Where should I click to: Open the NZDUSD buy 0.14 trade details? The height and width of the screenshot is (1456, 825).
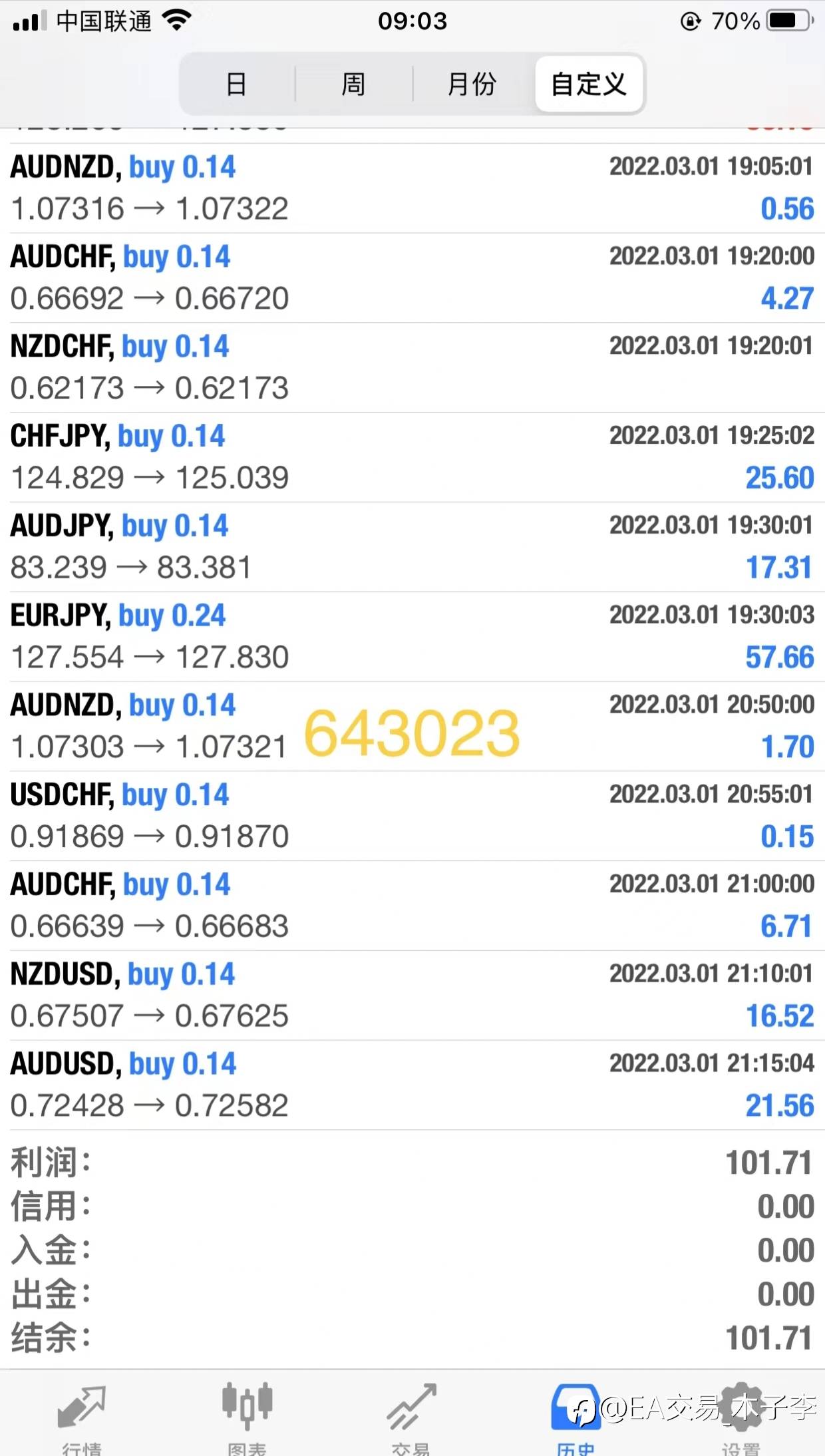pos(412,996)
